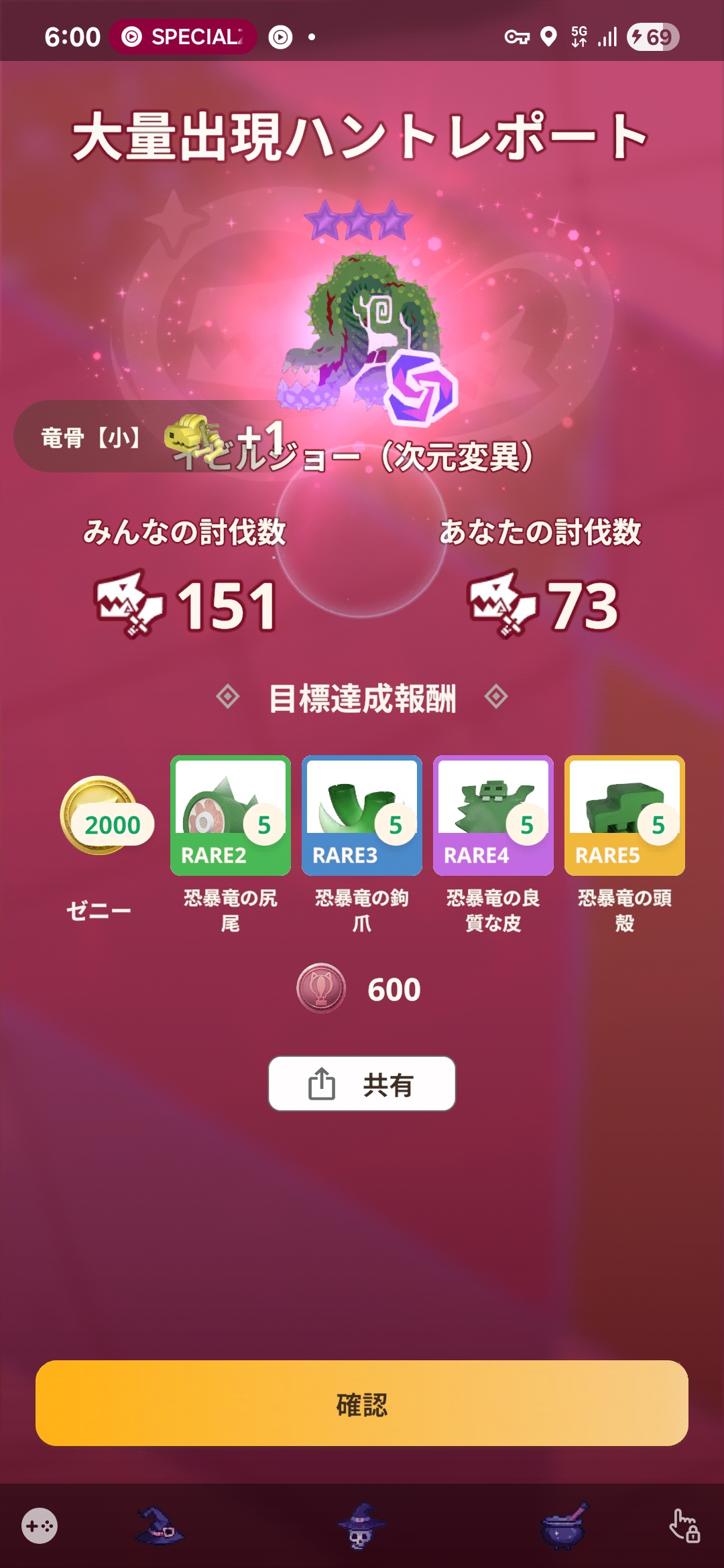Open the gamepad icon in bottom bar
The width and height of the screenshot is (724, 1568).
point(40,1526)
